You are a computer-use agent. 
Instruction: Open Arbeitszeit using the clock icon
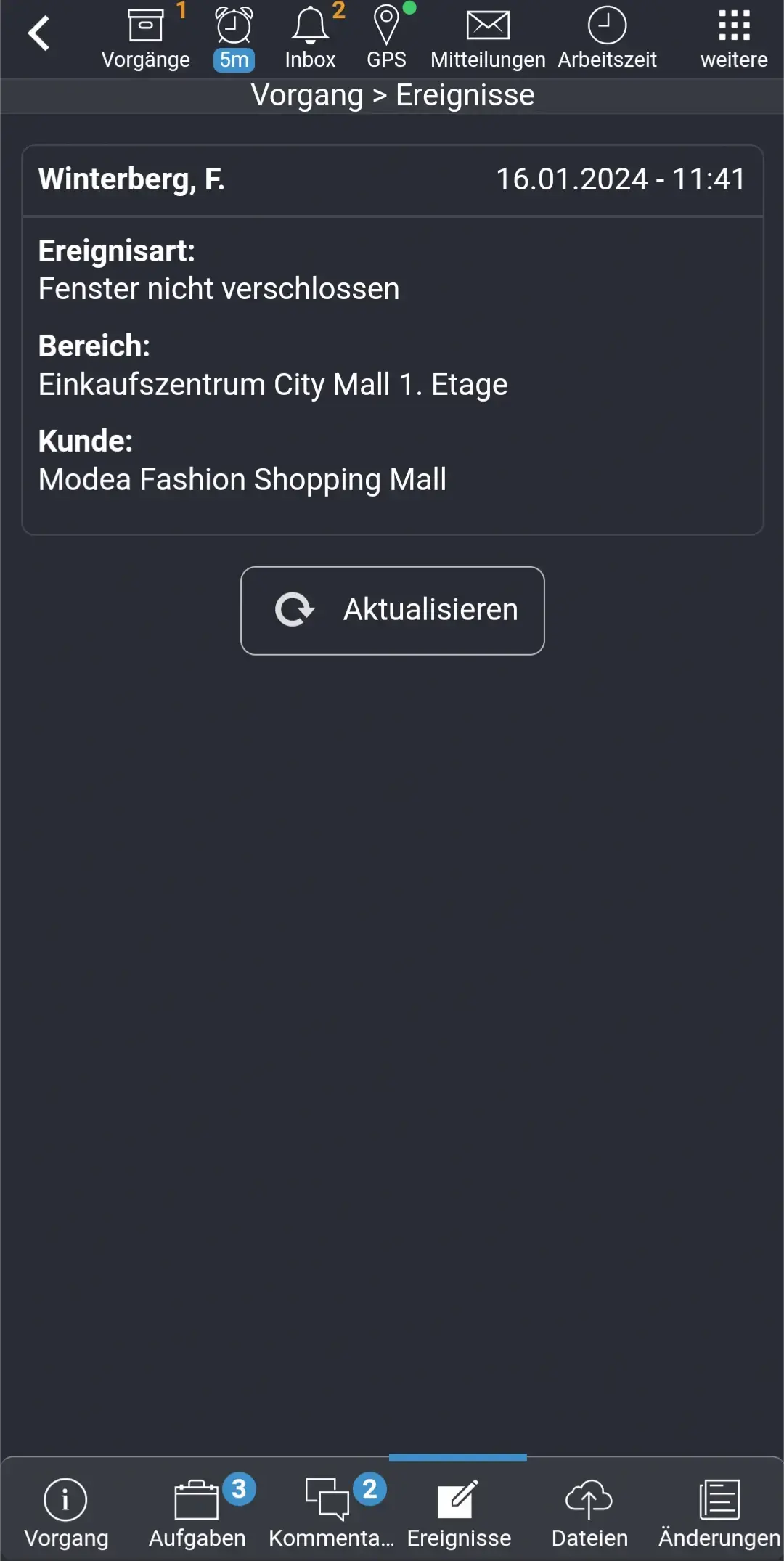point(607,25)
